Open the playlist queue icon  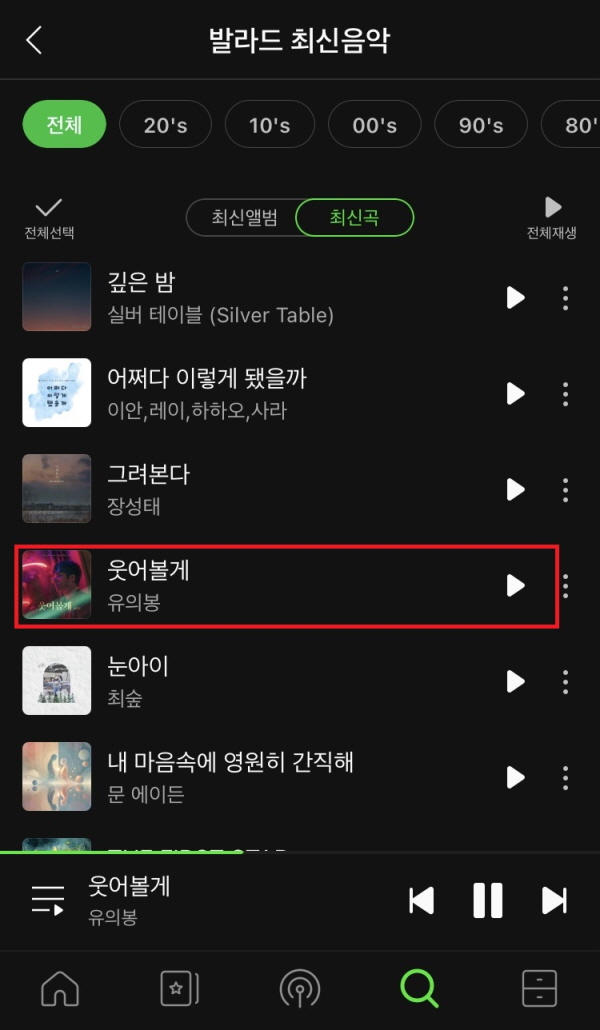point(47,900)
